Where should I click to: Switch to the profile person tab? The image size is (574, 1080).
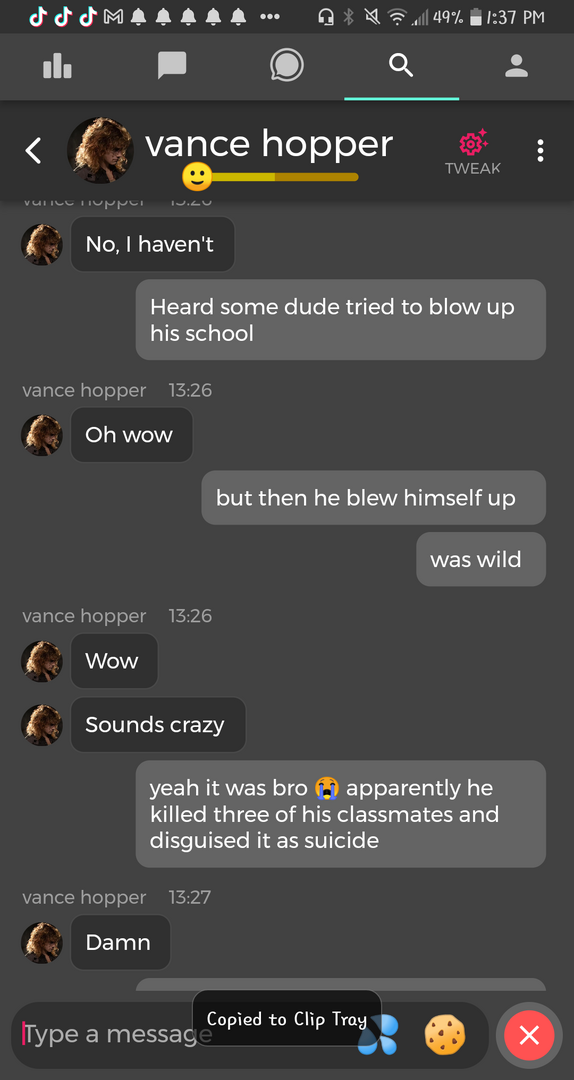(x=516, y=66)
